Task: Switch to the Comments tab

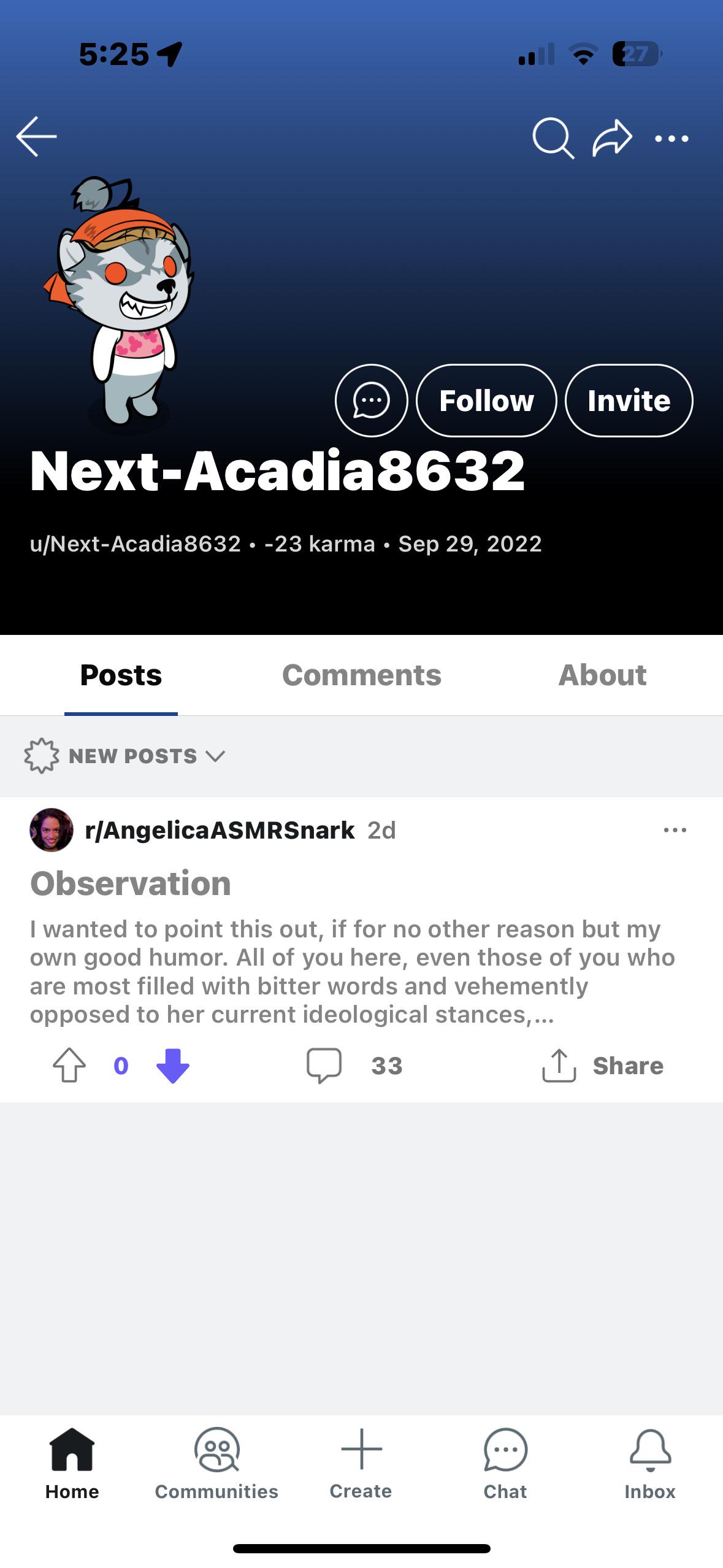Action: [361, 675]
